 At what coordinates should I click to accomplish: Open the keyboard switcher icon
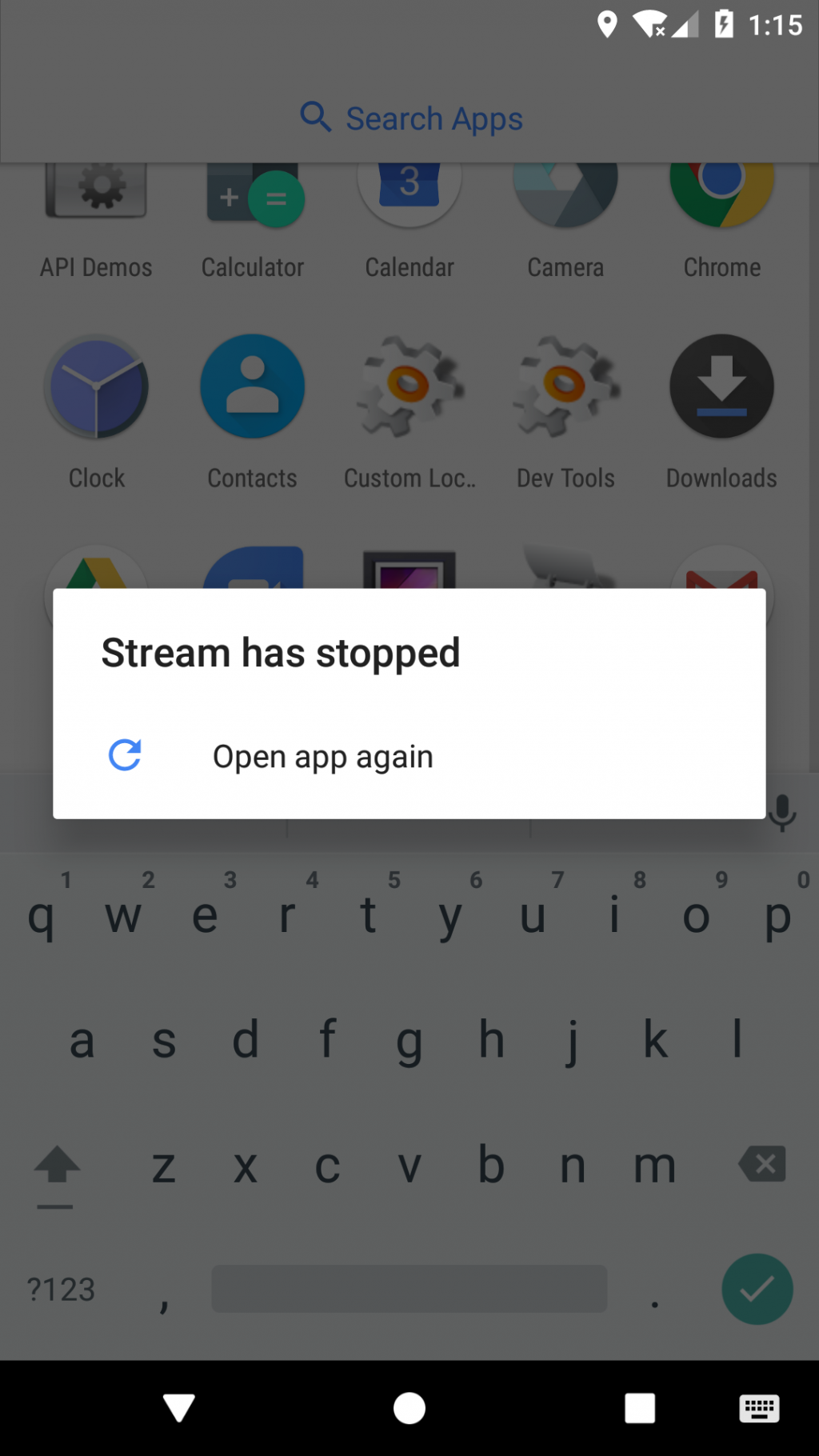pyautogui.click(x=758, y=1407)
